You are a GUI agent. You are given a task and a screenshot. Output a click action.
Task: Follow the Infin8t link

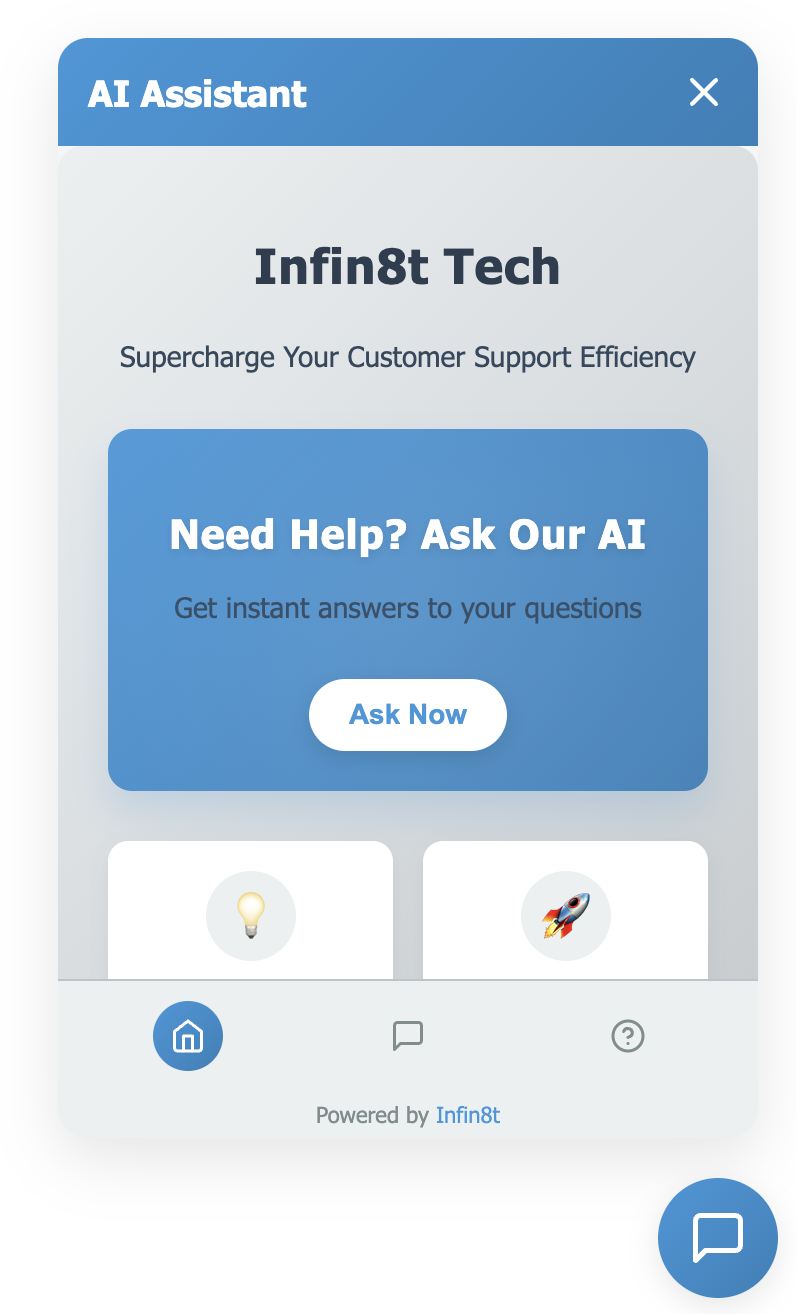468,1115
